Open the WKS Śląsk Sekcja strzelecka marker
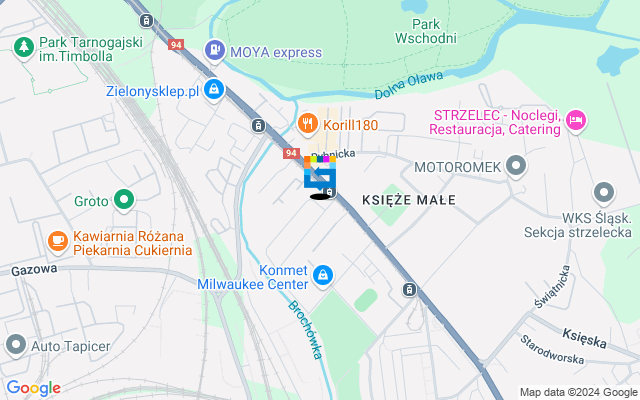Image resolution: width=640 pixels, height=400 pixels. coord(603,192)
